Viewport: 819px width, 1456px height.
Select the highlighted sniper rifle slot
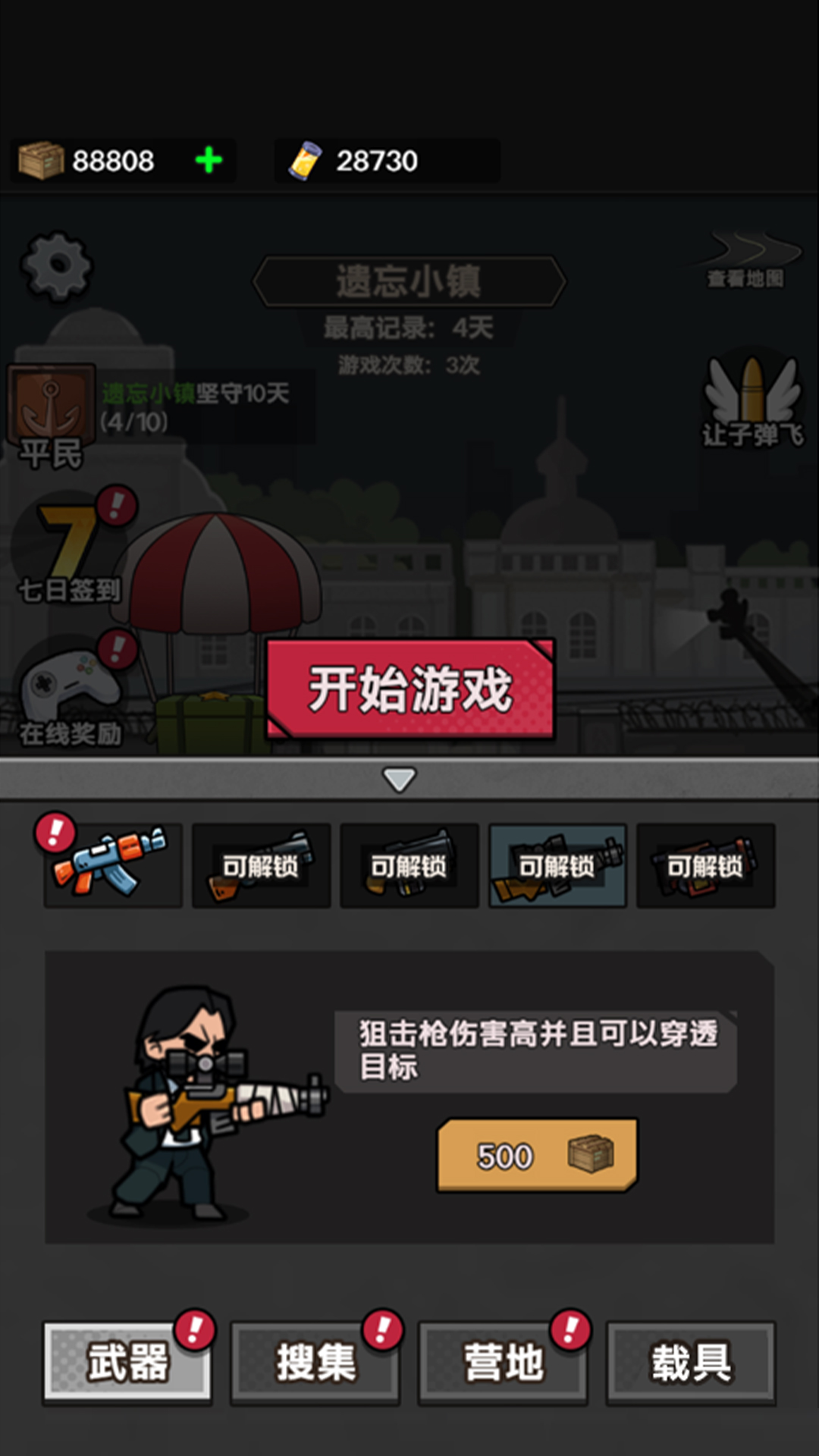(x=557, y=865)
